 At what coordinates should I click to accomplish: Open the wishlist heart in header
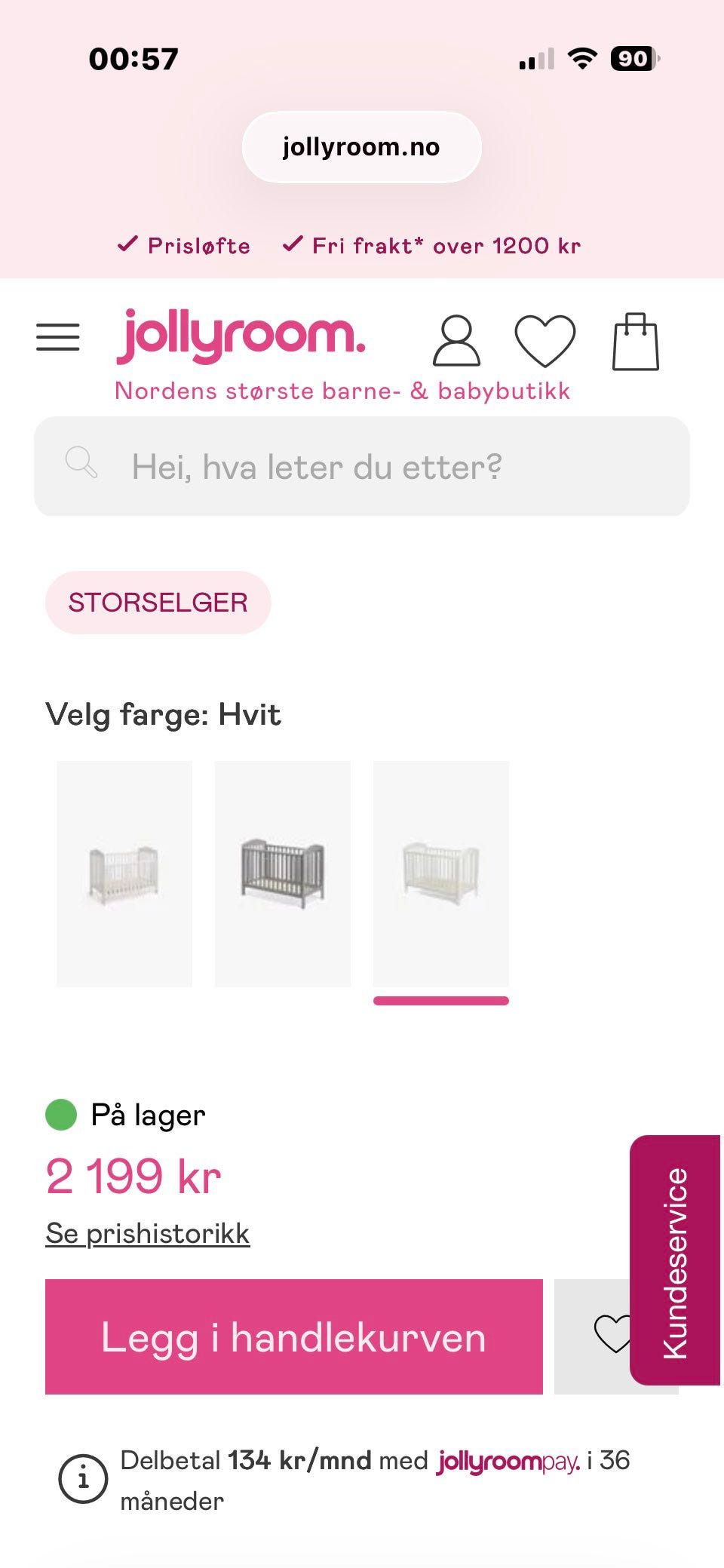[545, 341]
